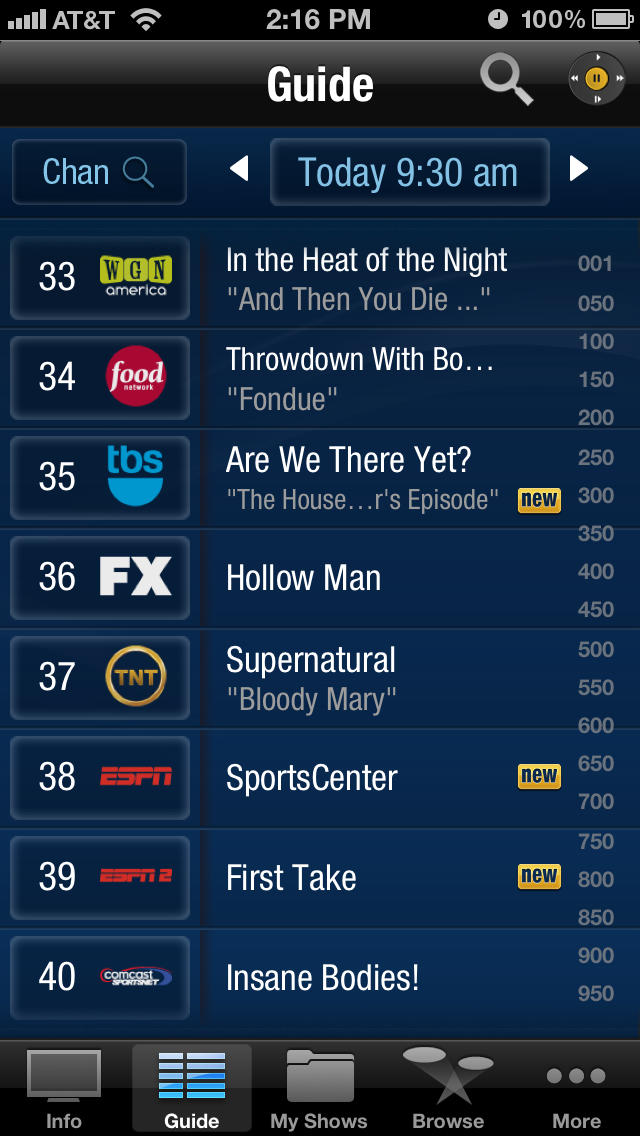Switch to the Info tab
This screenshot has width=640, height=1136.
click(x=63, y=1090)
